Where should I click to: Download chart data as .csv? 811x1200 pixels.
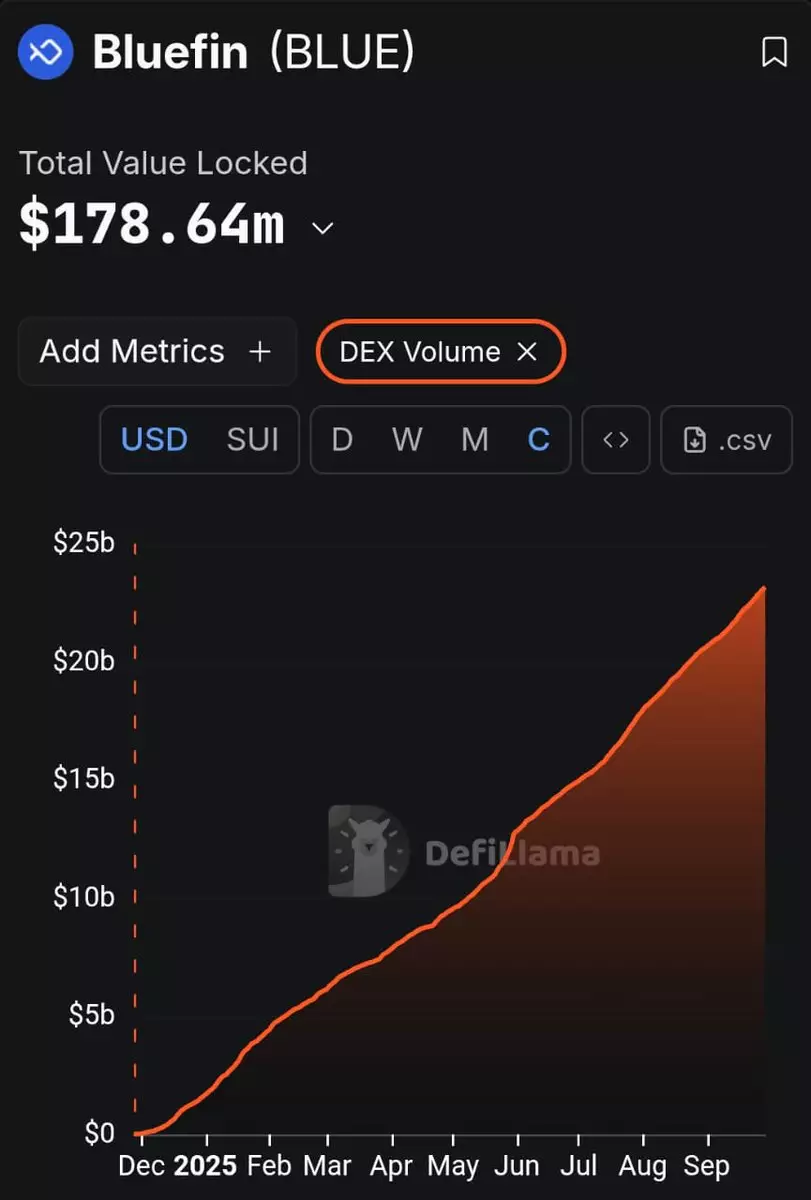click(x=727, y=439)
